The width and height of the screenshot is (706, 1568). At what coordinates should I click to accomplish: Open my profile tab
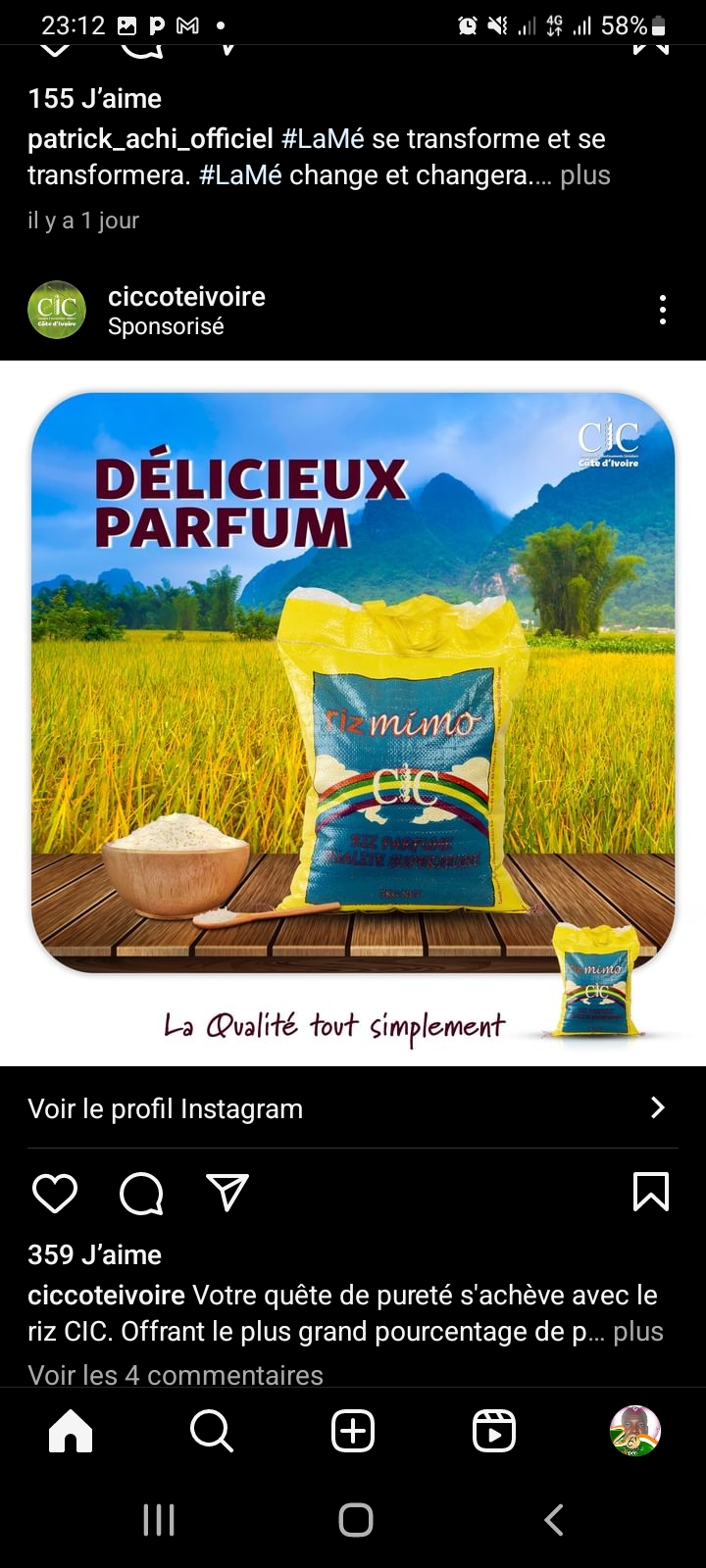[x=635, y=1432]
